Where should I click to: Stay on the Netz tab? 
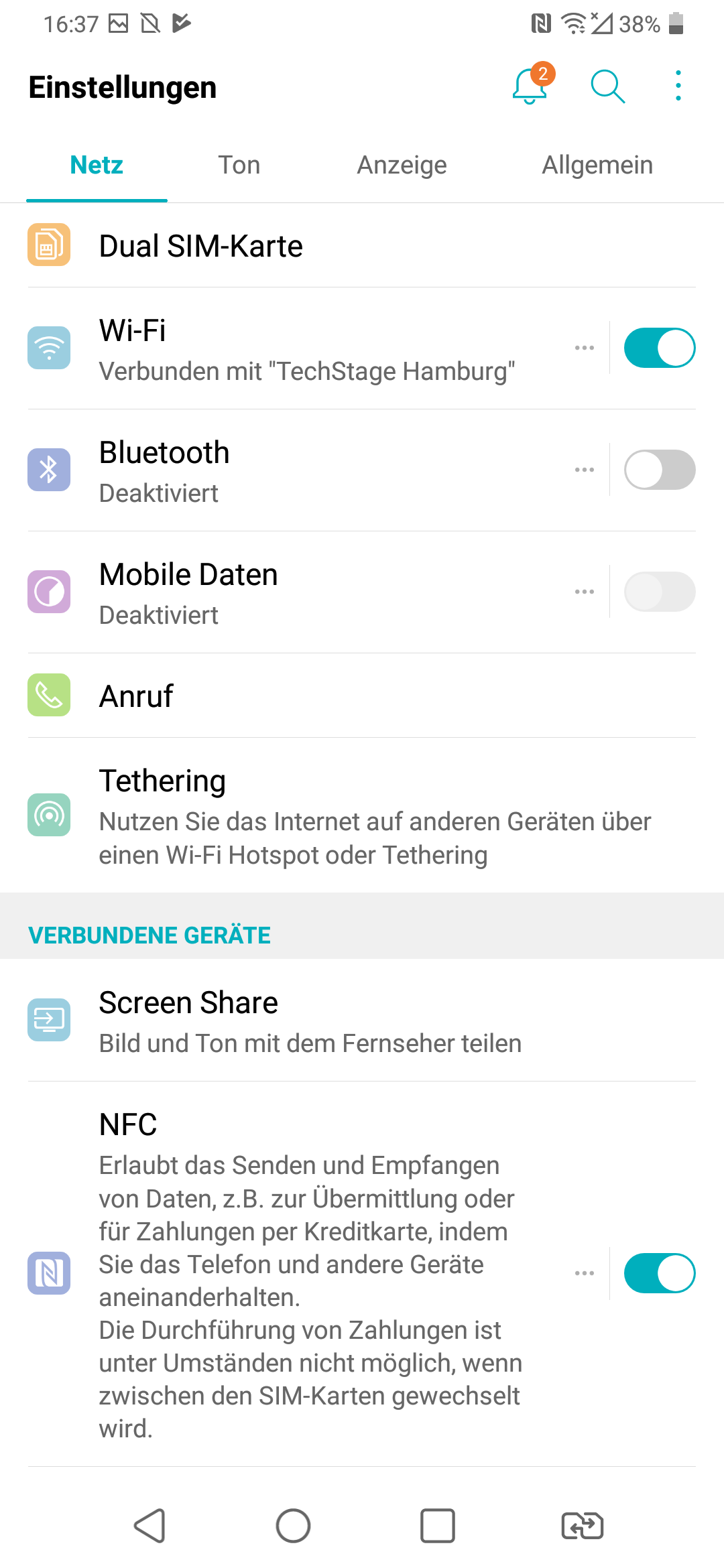click(x=97, y=165)
